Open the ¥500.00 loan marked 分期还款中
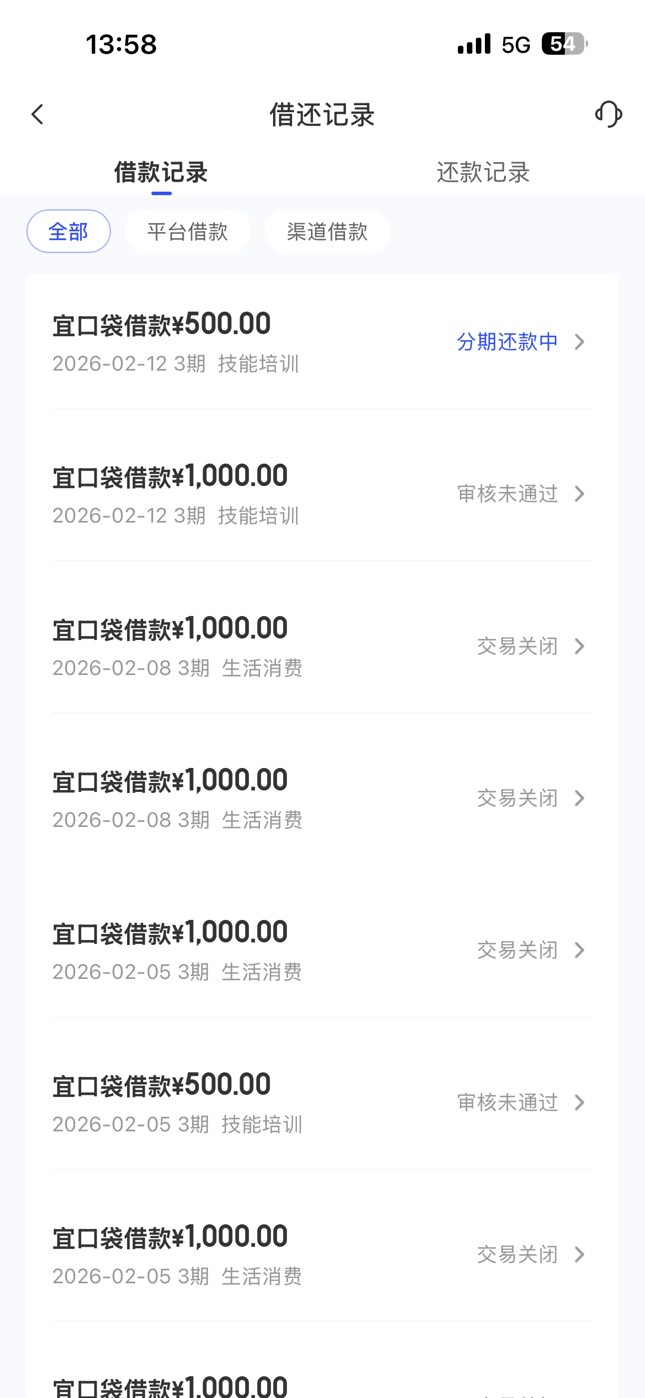The width and height of the screenshot is (645, 1398). coord(321,342)
